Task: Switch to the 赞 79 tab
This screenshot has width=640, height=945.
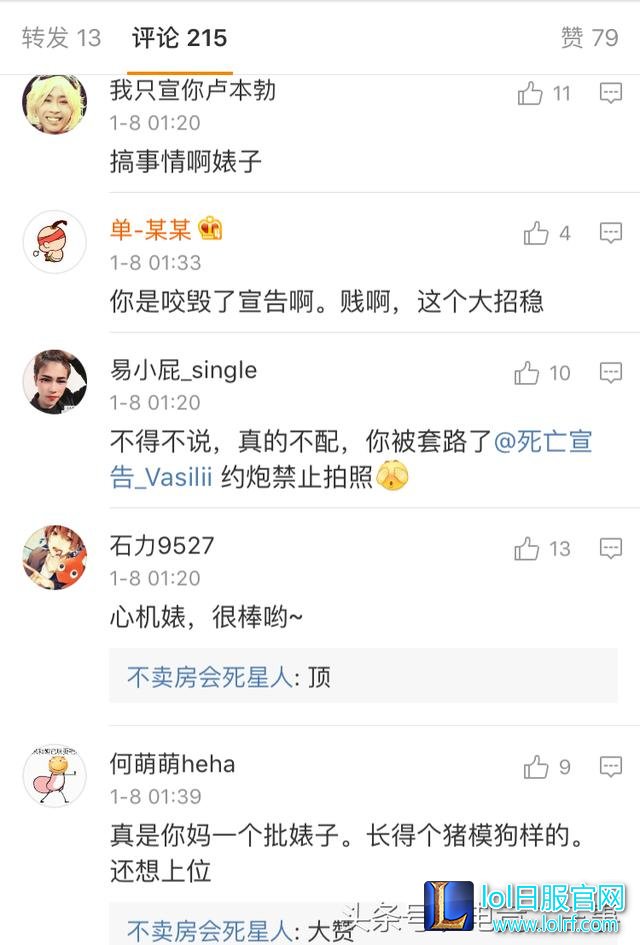Action: 589,38
